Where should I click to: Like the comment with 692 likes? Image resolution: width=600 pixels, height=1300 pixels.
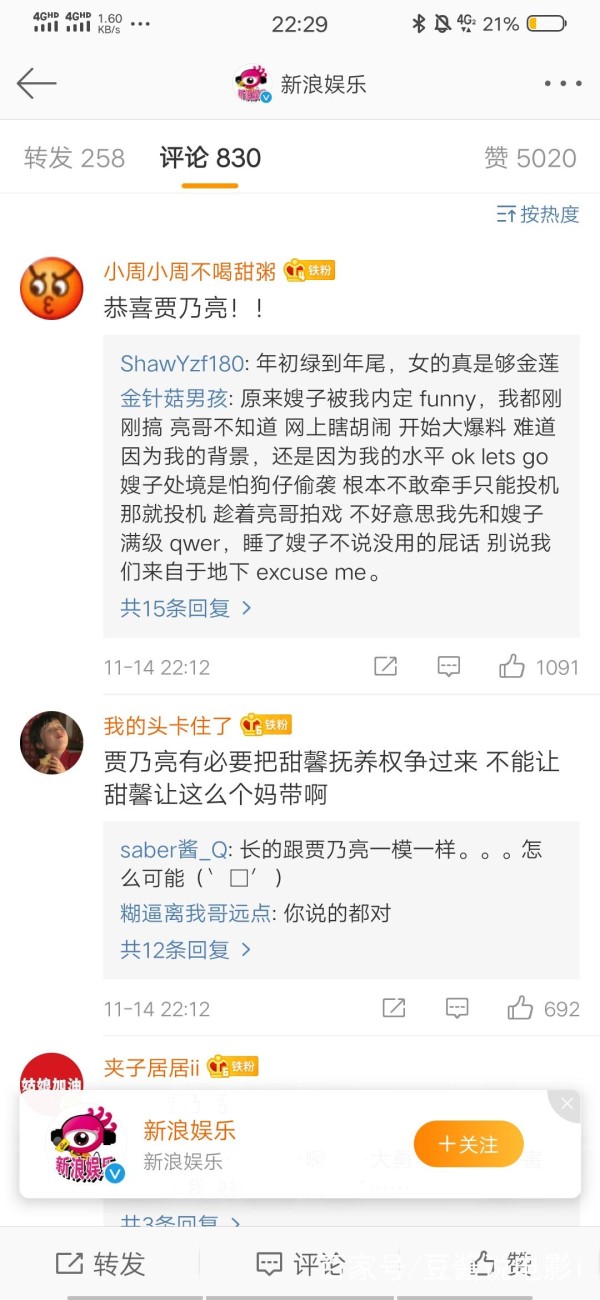tap(520, 1008)
